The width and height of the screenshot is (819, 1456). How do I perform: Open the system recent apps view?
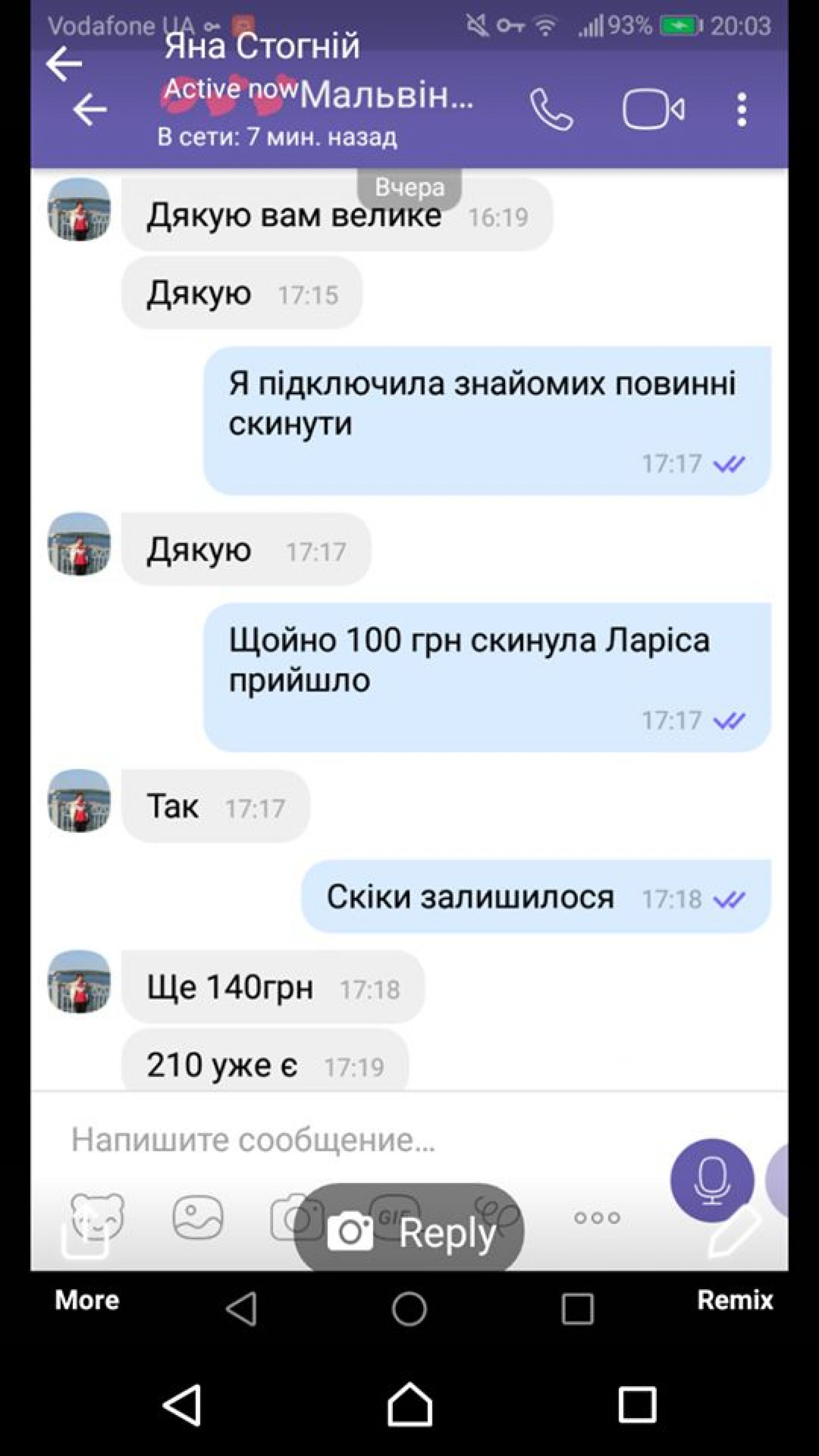coord(637,1405)
